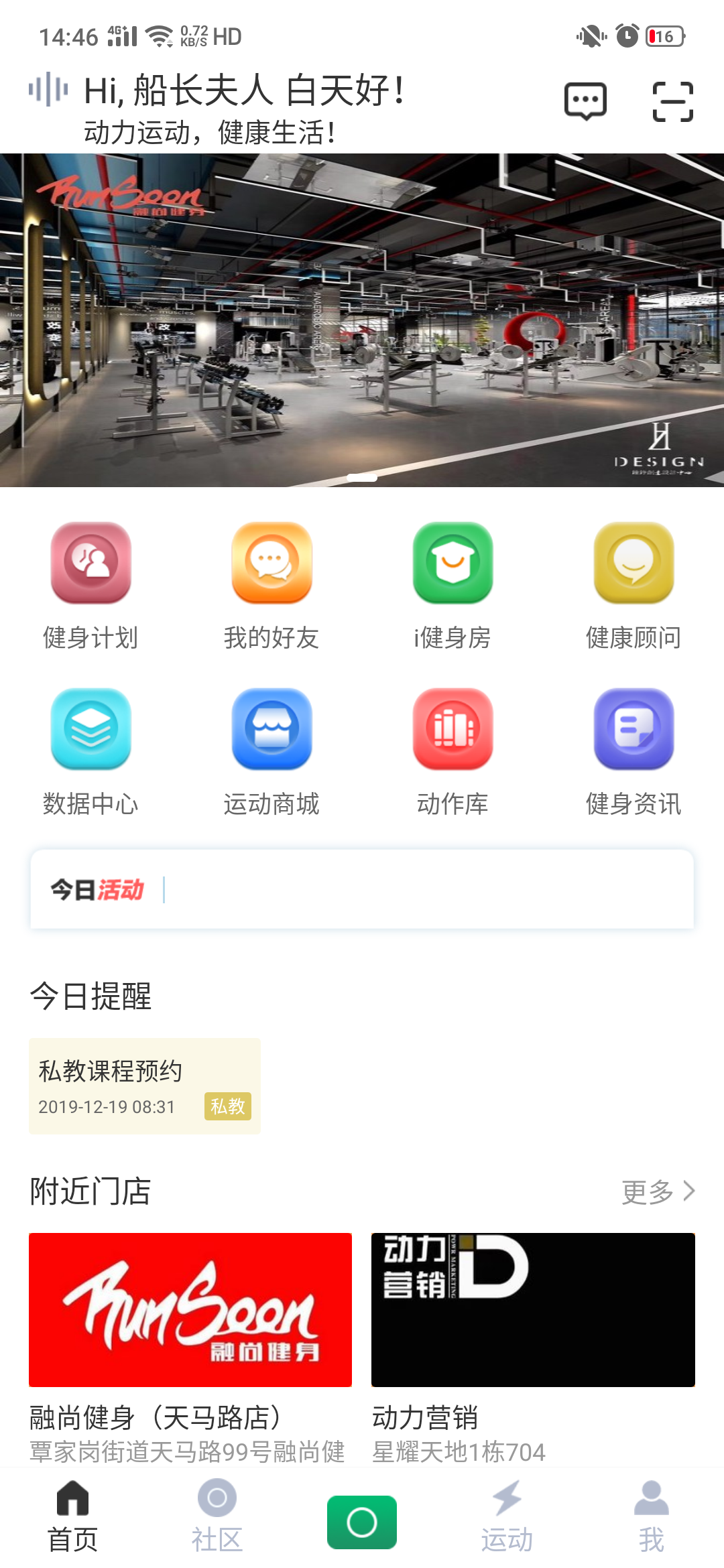The image size is (724, 1568).
Task: Open the 私教课程预约 reminder card
Action: tap(145, 1086)
